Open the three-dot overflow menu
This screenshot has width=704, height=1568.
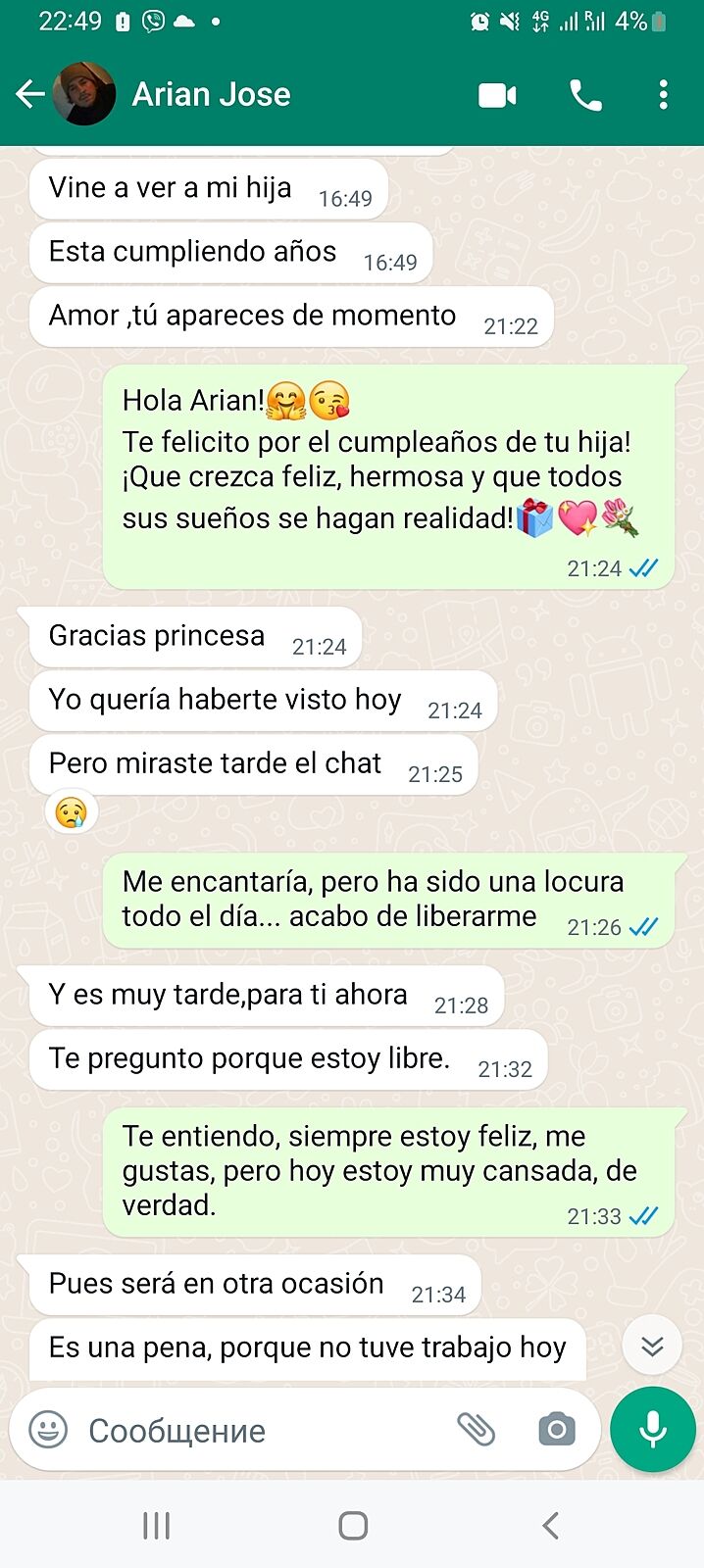click(x=664, y=95)
